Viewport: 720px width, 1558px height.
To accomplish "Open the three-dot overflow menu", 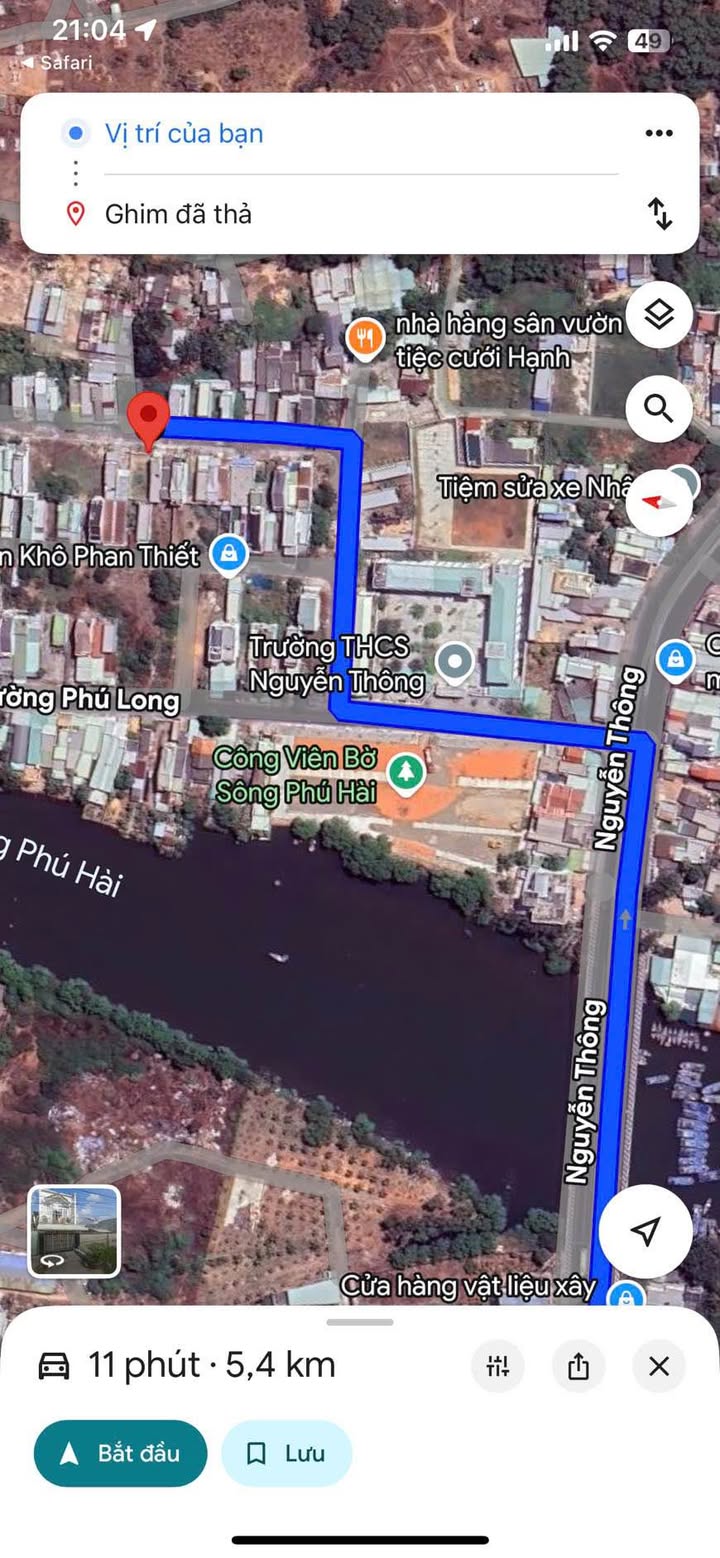I will (658, 133).
